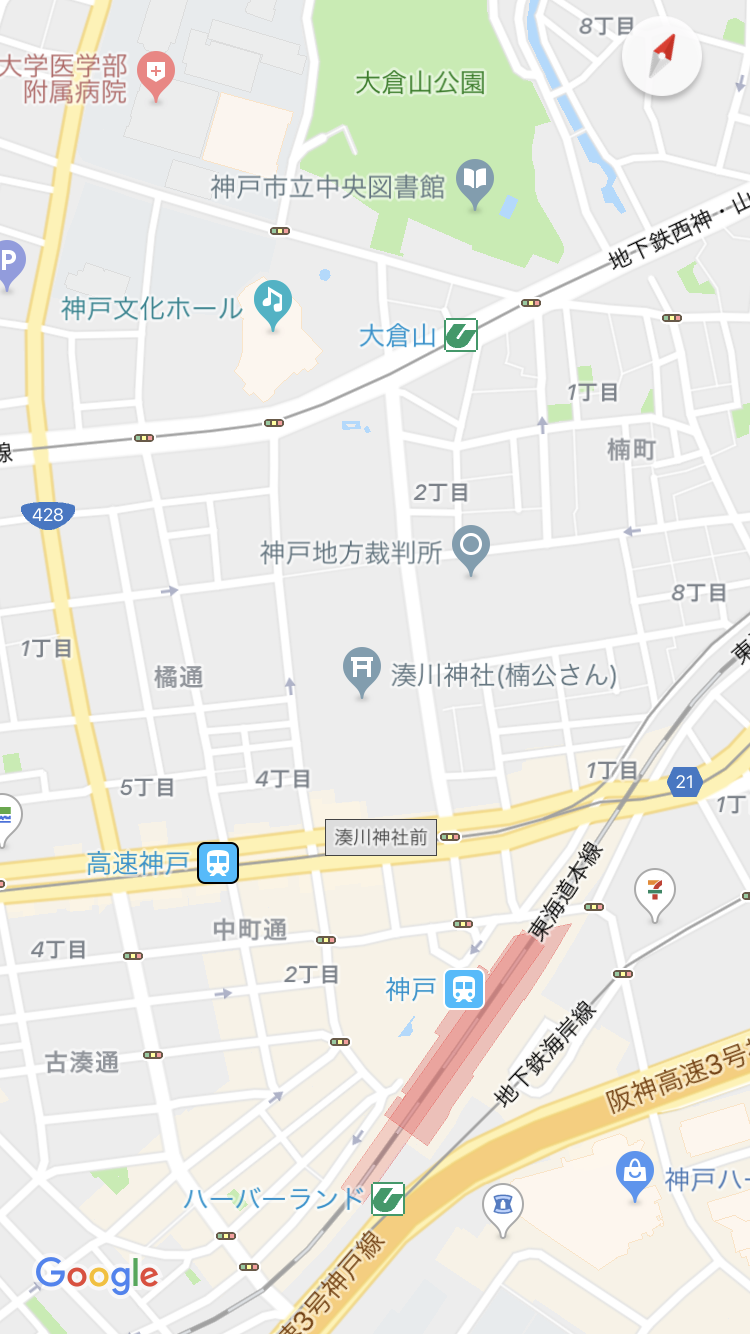Image resolution: width=750 pixels, height=1334 pixels.
Task: Tap the 7-Eleven convenience store pin
Action: coord(655,895)
